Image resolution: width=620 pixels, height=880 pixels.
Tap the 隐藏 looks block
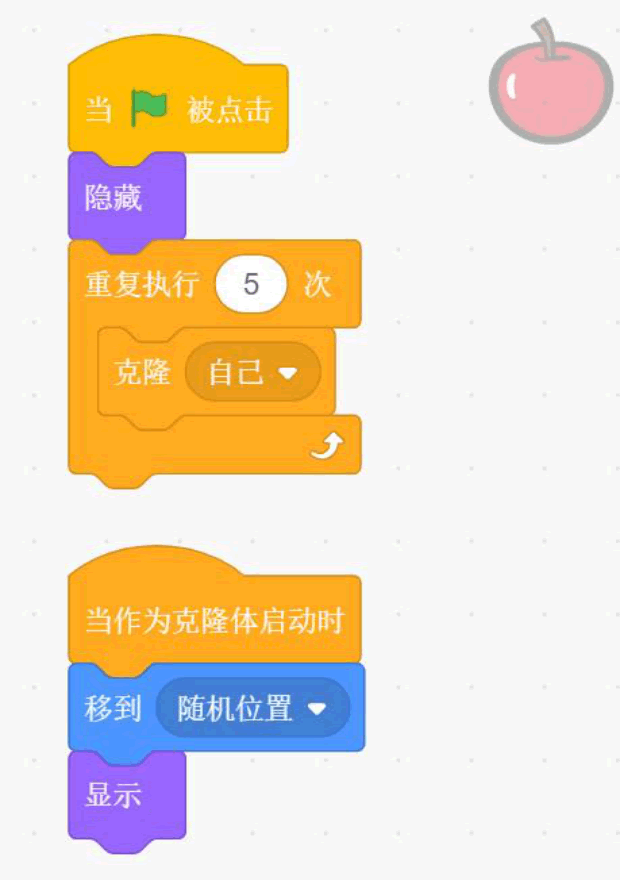127,198
